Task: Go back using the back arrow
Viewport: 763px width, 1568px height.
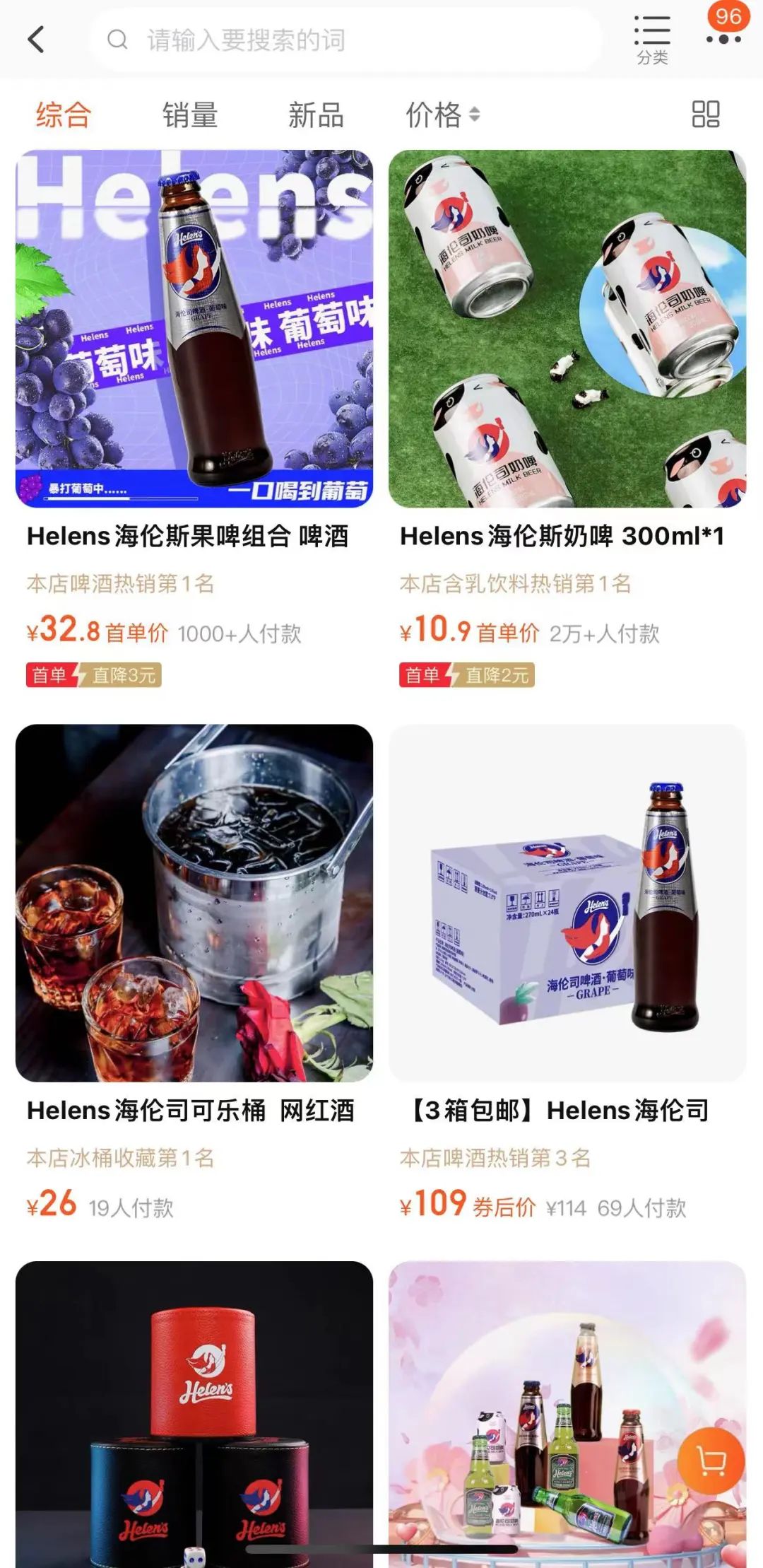Action: click(37, 40)
